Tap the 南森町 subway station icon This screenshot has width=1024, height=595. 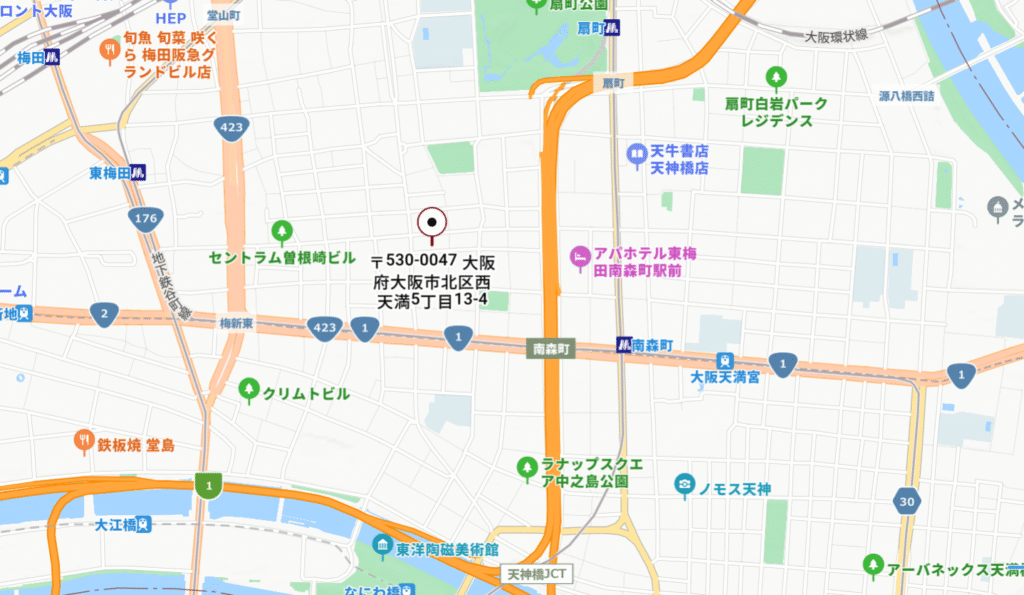624,345
